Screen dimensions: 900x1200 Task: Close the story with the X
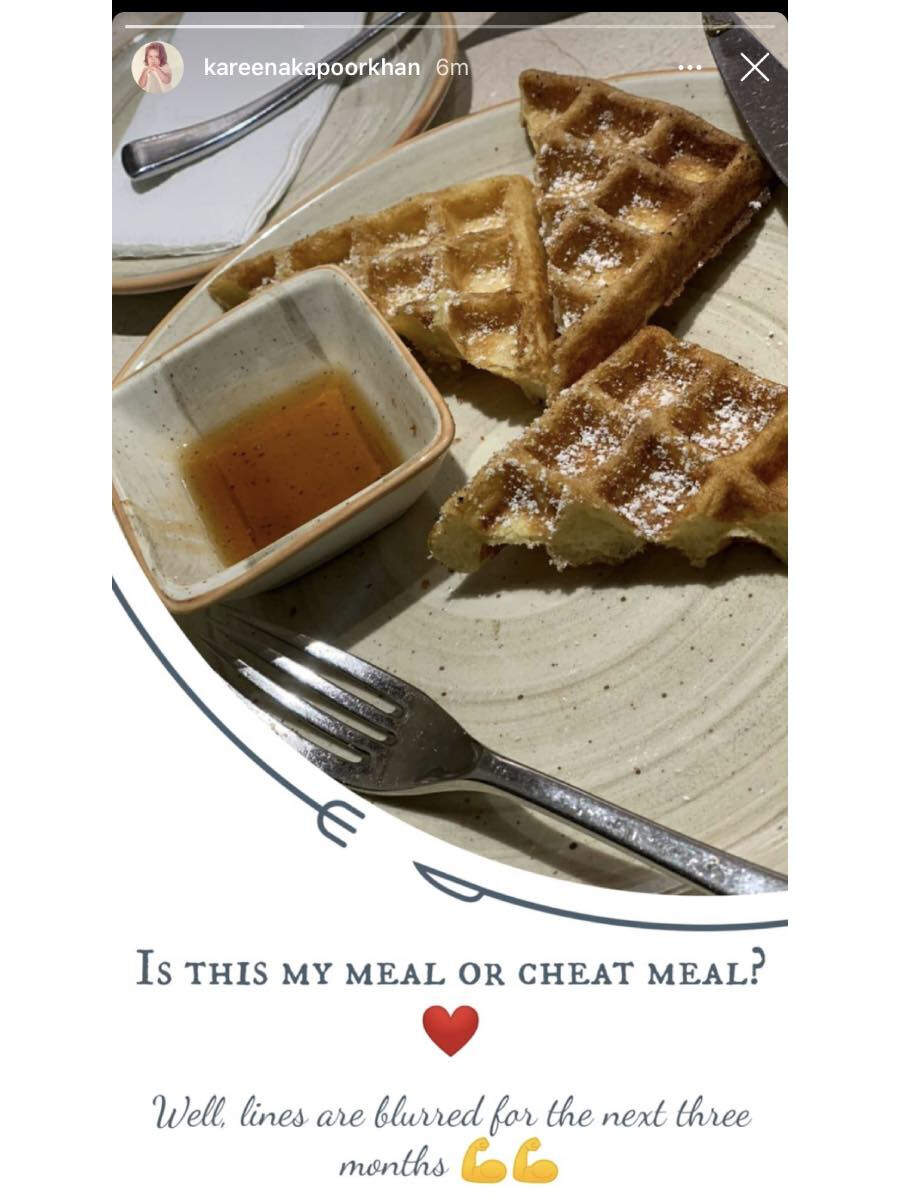(754, 67)
